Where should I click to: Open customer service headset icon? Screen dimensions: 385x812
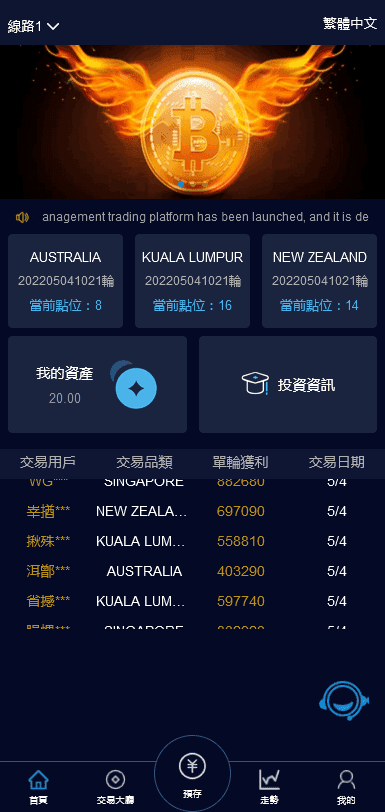[344, 700]
